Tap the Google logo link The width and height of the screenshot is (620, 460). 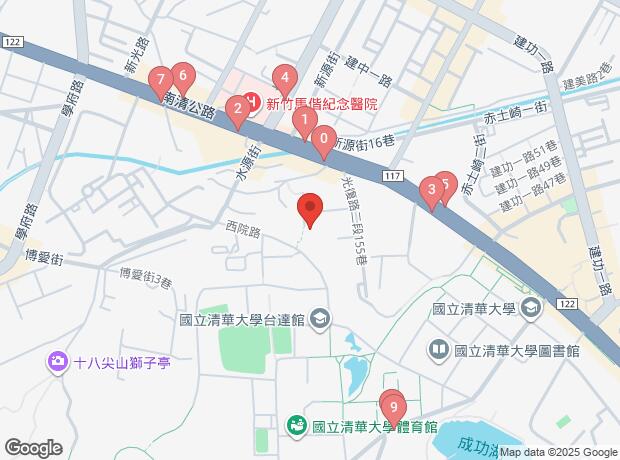[32, 447]
